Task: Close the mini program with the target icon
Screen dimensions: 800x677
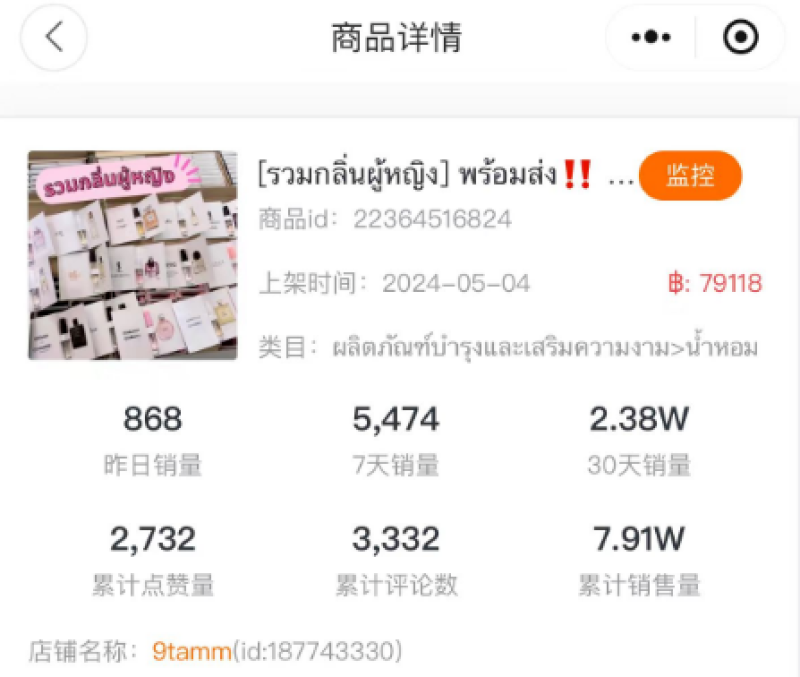Action: tap(740, 38)
